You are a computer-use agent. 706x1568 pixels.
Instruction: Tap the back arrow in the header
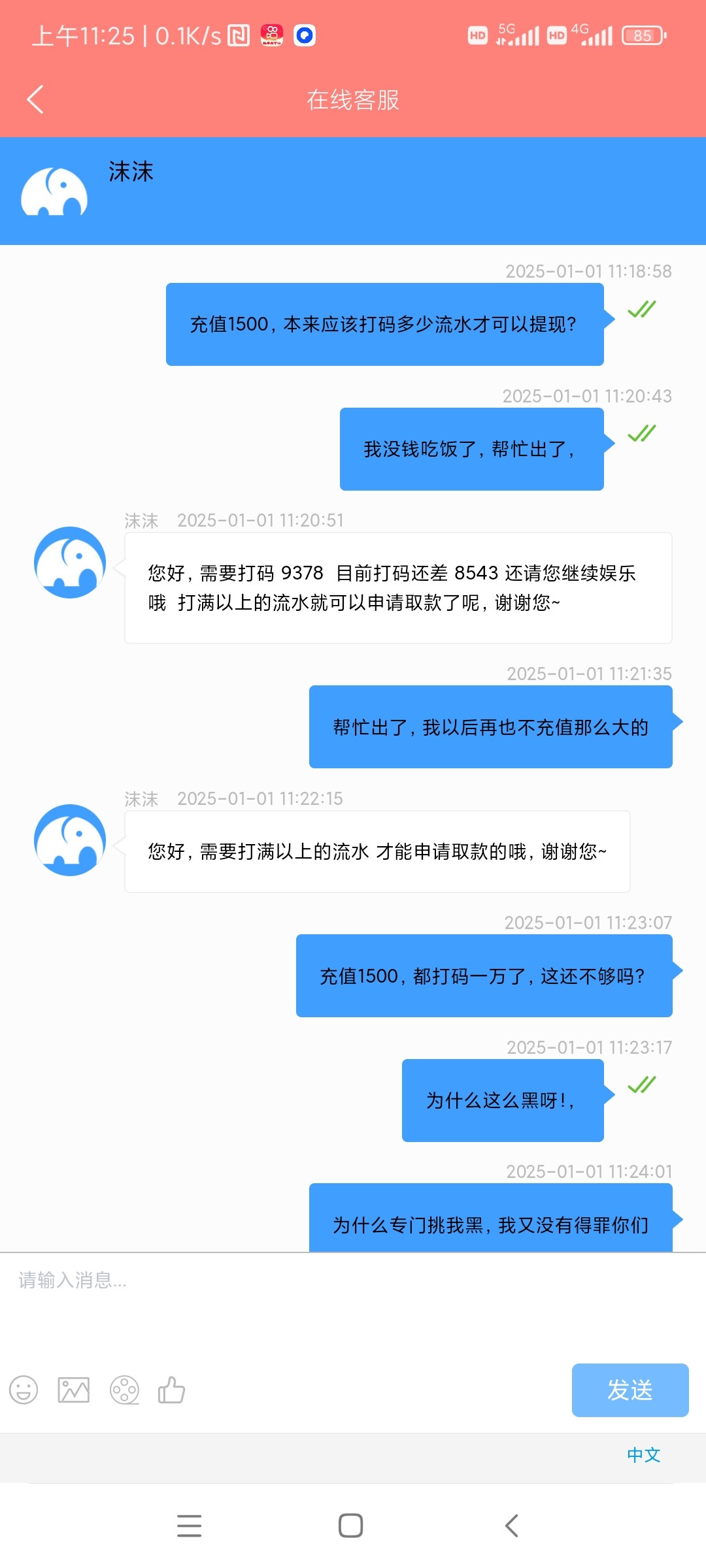36,100
